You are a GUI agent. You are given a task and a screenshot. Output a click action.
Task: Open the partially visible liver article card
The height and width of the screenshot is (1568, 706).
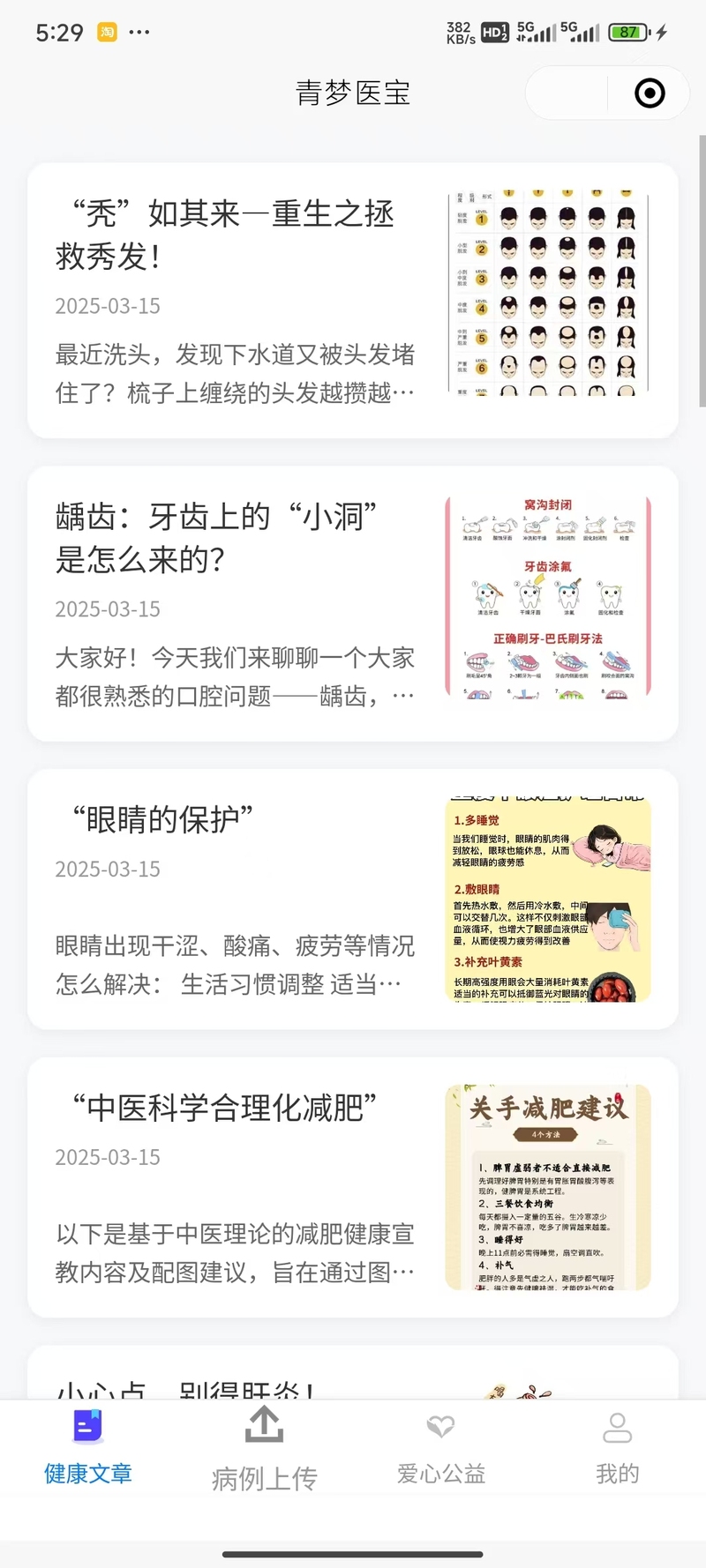353,1372
